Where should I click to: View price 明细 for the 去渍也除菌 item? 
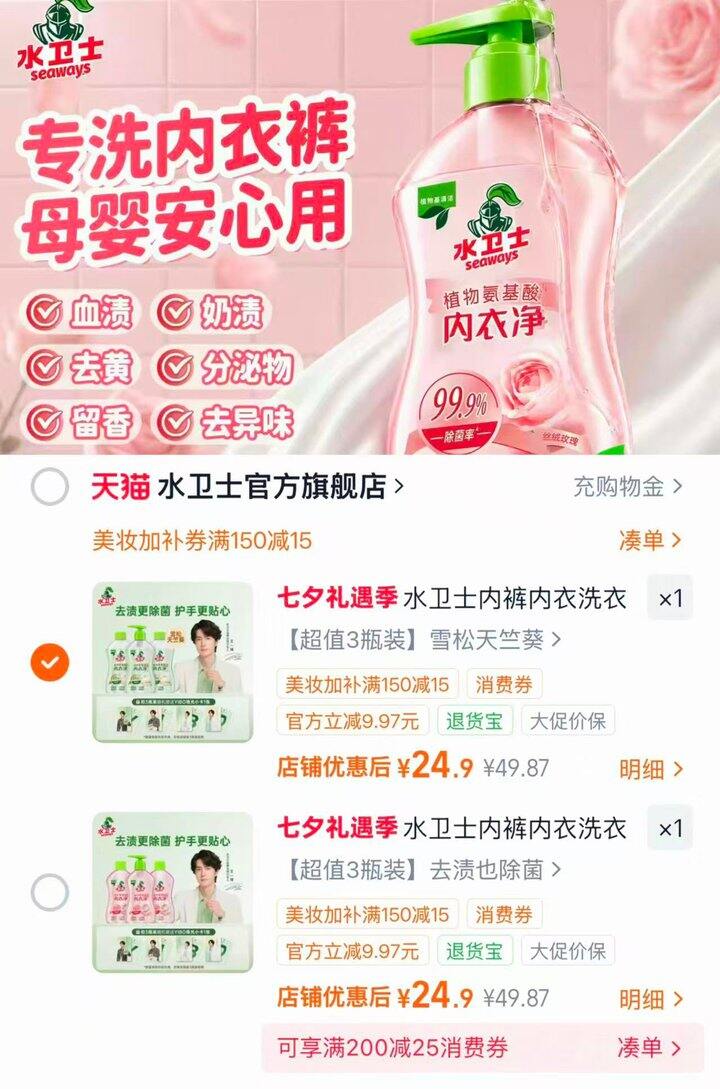click(651, 999)
